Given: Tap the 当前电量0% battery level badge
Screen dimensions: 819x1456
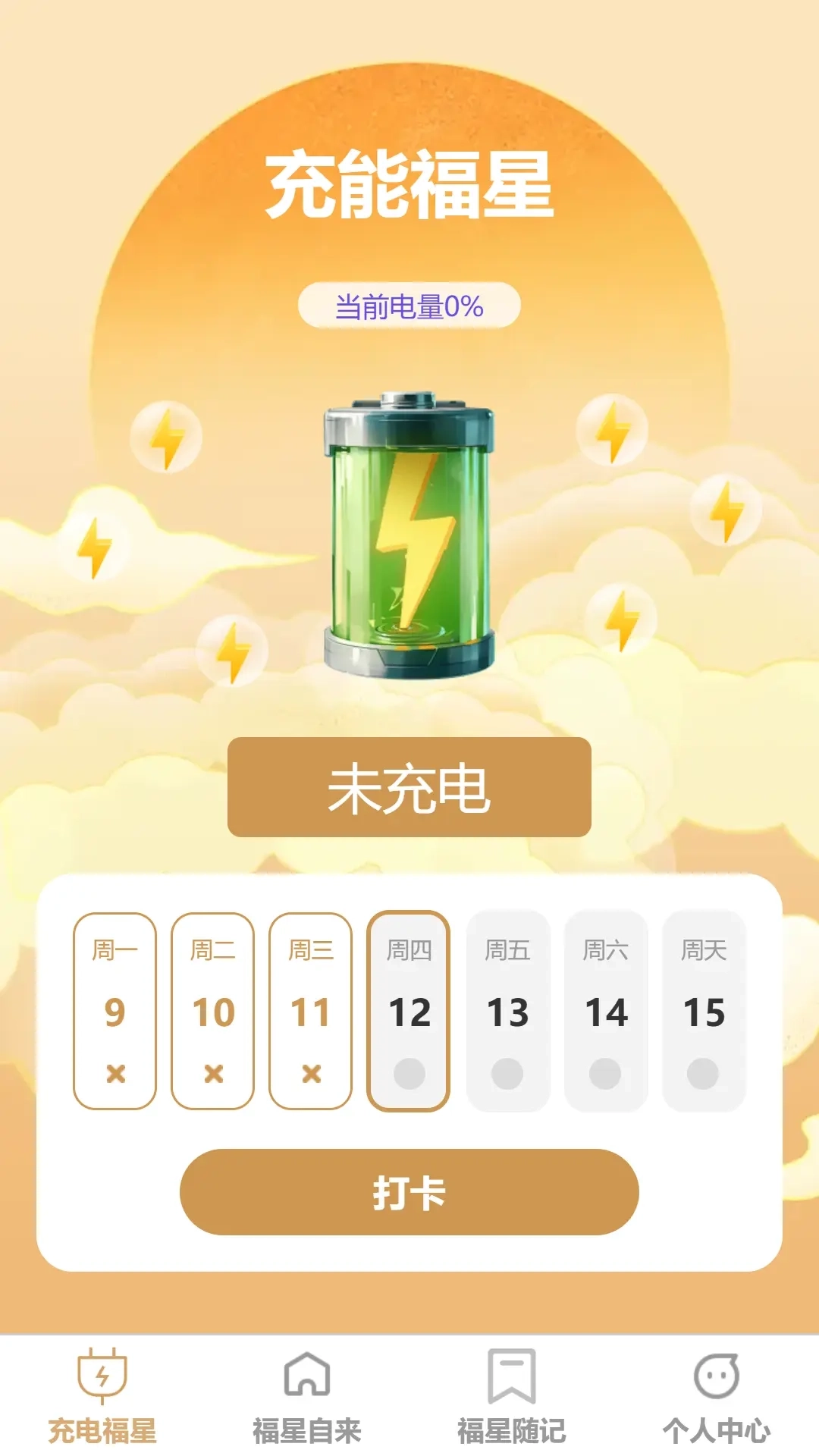Looking at the screenshot, I should point(409,306).
